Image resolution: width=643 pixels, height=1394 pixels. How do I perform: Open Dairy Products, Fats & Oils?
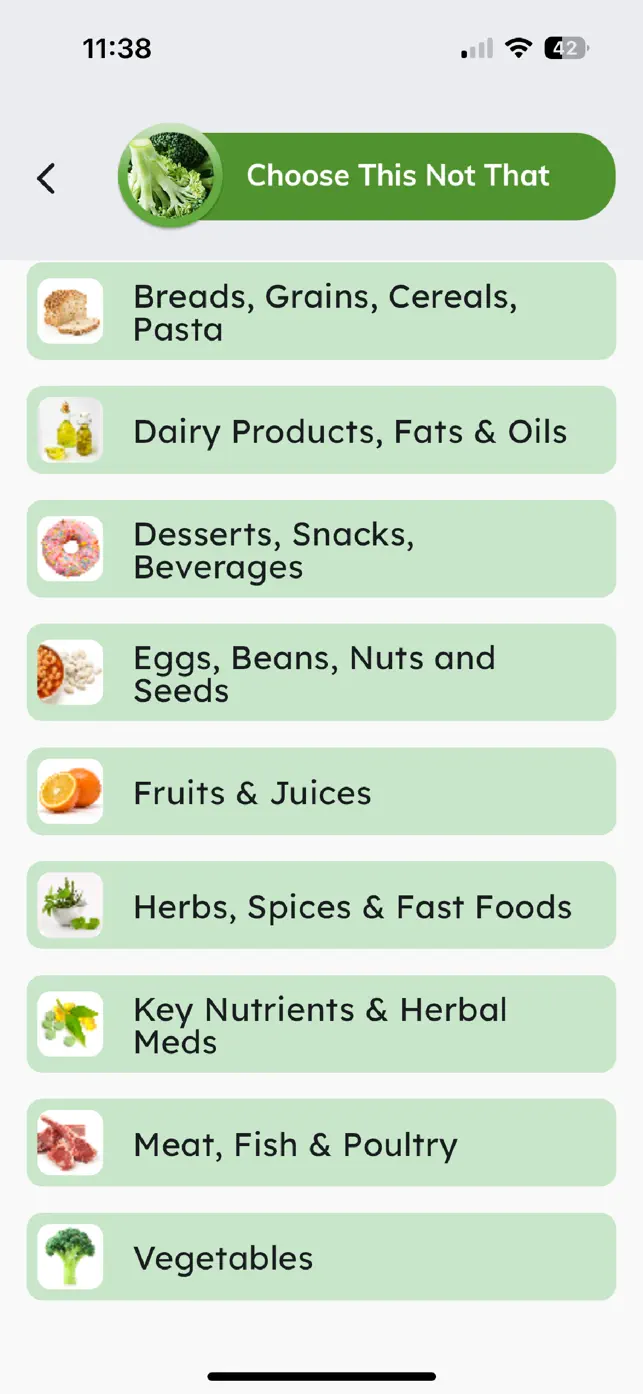pos(321,431)
